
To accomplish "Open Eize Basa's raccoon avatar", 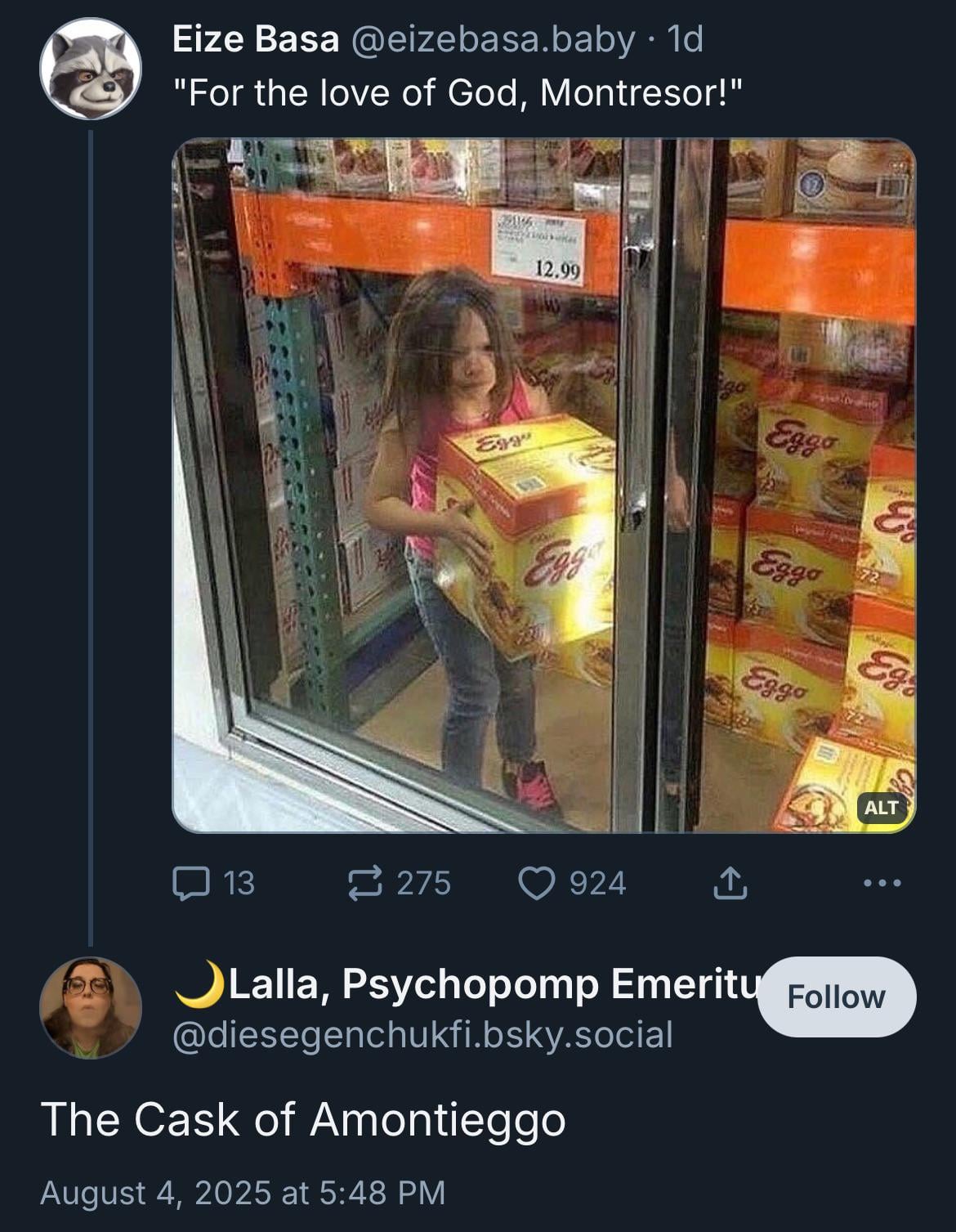I will pyautogui.click(x=91, y=69).
